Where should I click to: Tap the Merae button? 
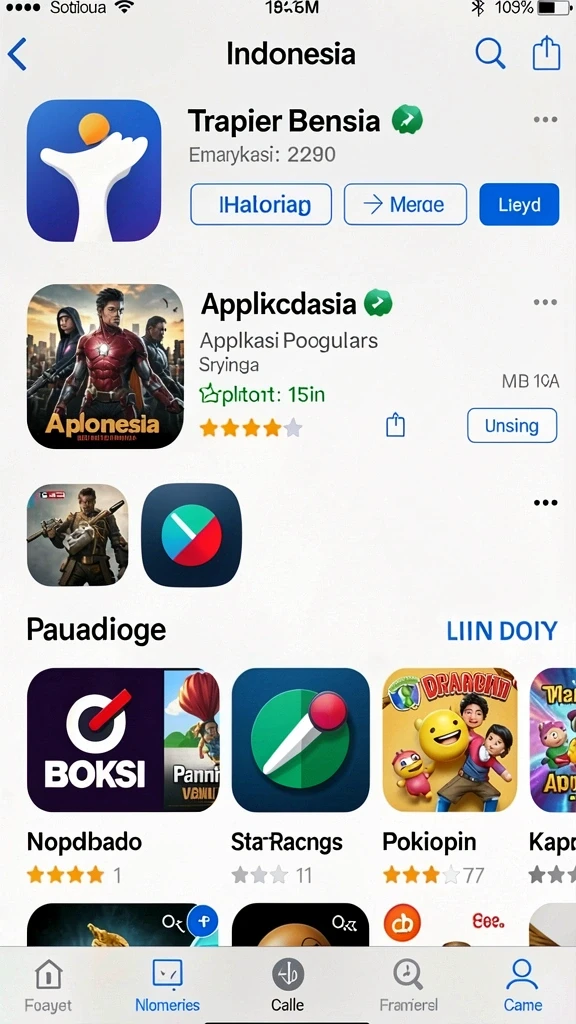[x=406, y=204]
